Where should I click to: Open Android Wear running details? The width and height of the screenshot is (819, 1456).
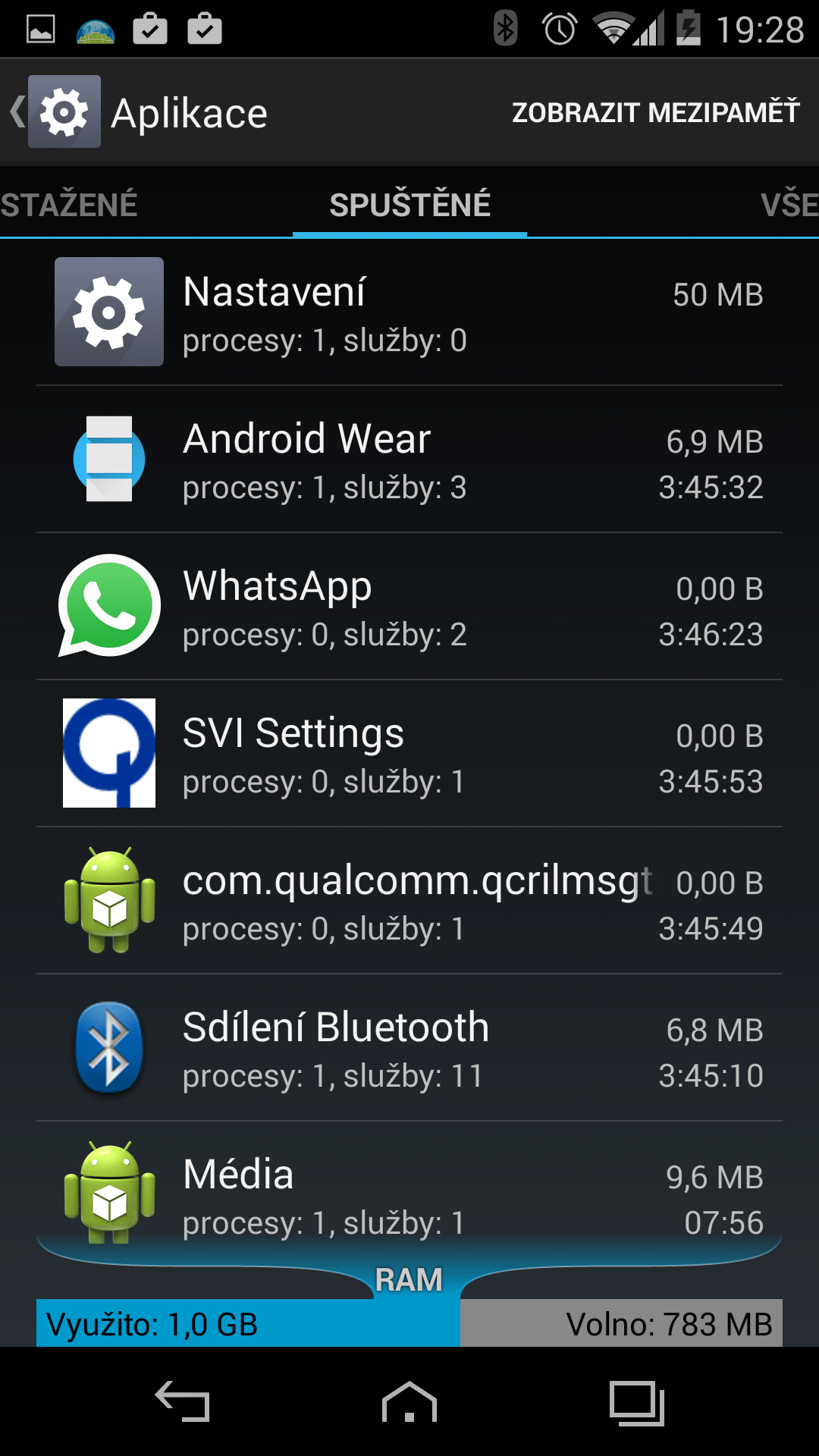tap(409, 460)
